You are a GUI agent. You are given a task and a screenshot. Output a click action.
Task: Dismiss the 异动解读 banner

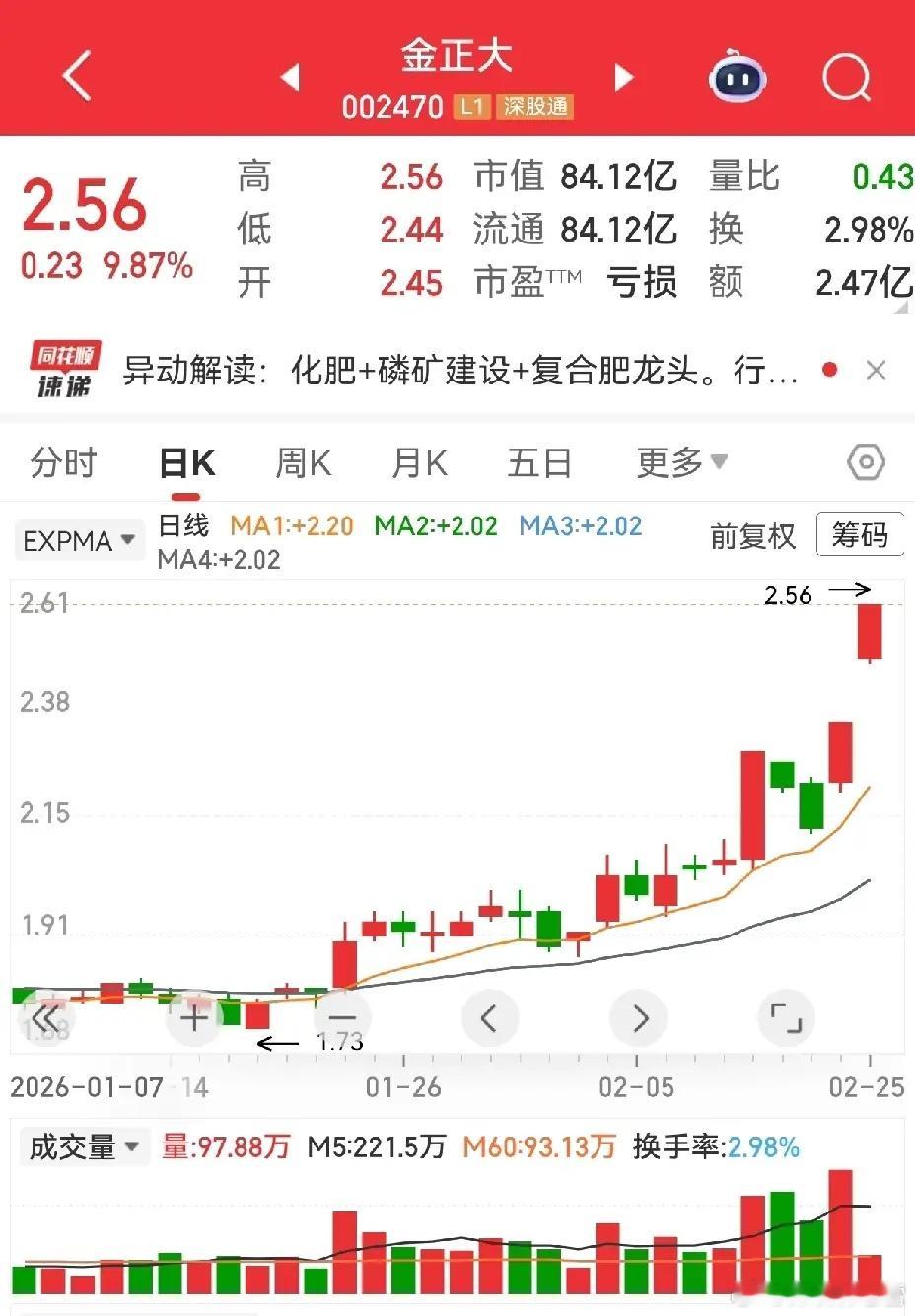pyautogui.click(x=875, y=370)
